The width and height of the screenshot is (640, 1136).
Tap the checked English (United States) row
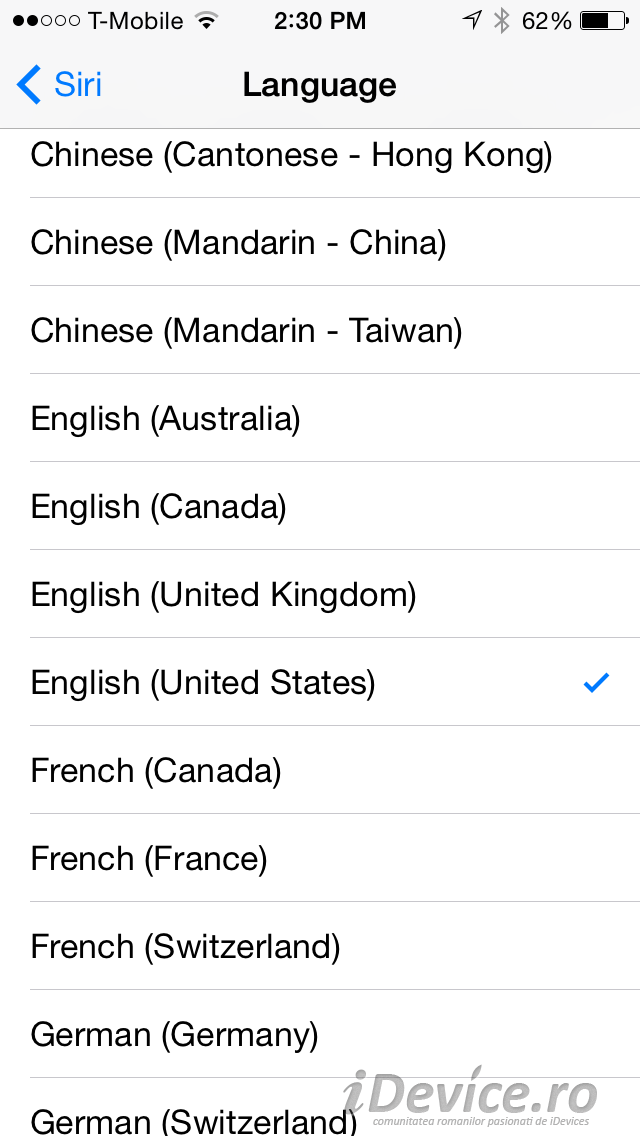(320, 682)
